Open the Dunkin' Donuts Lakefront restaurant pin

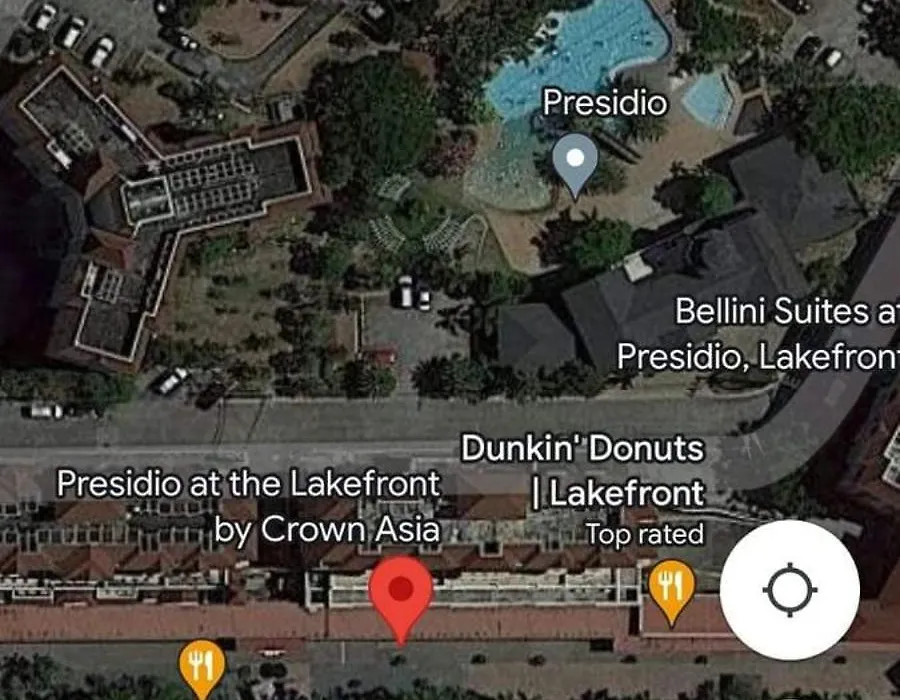coord(672,586)
